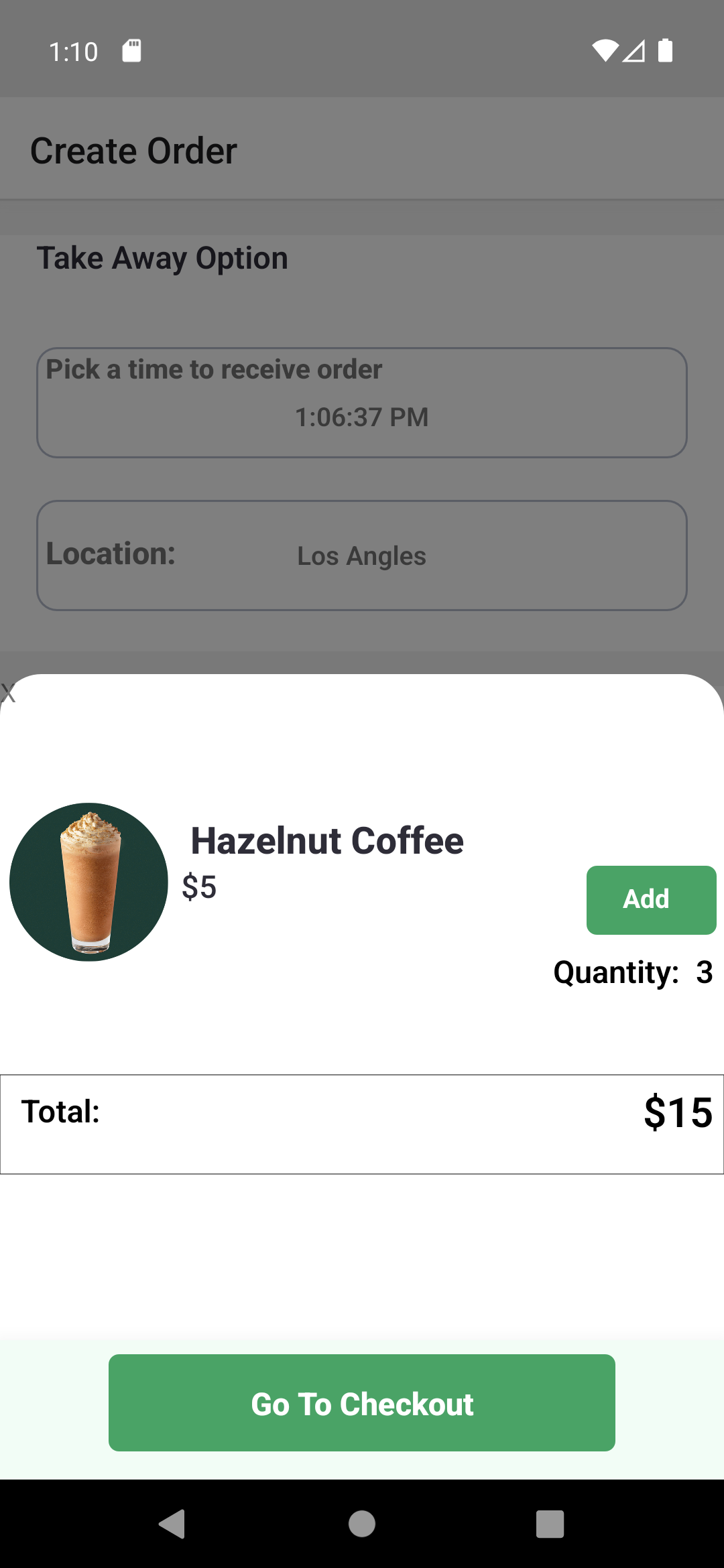Tap the SD card status icon
The image size is (724, 1568).
(x=131, y=51)
